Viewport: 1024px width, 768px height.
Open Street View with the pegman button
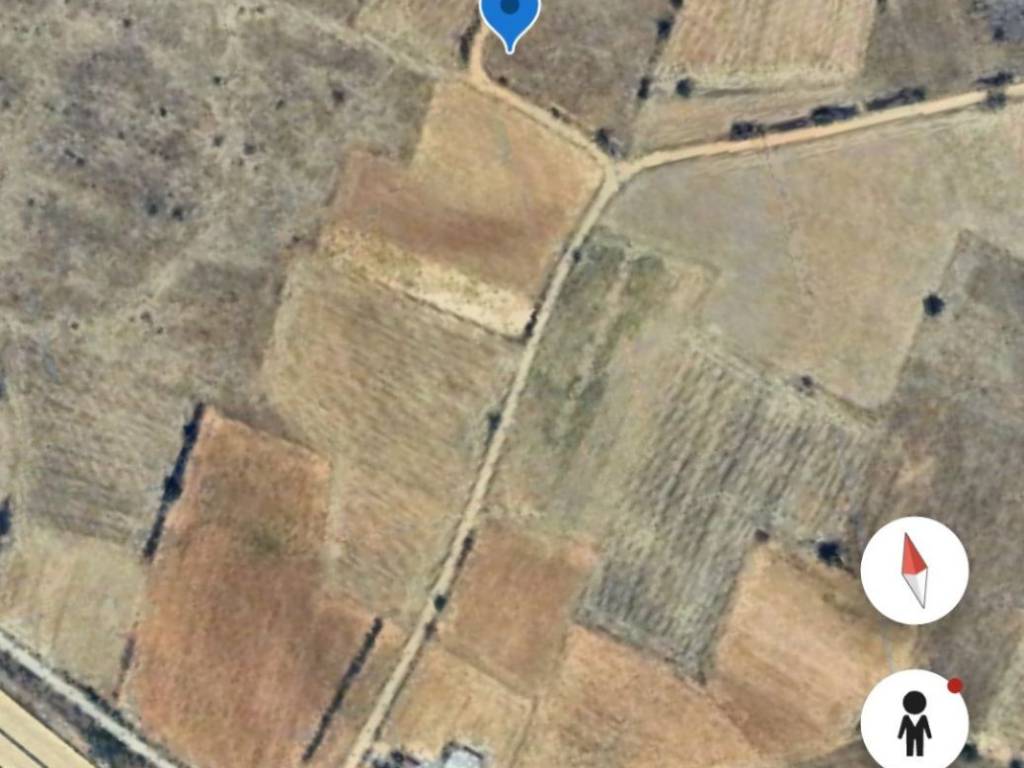click(x=914, y=721)
